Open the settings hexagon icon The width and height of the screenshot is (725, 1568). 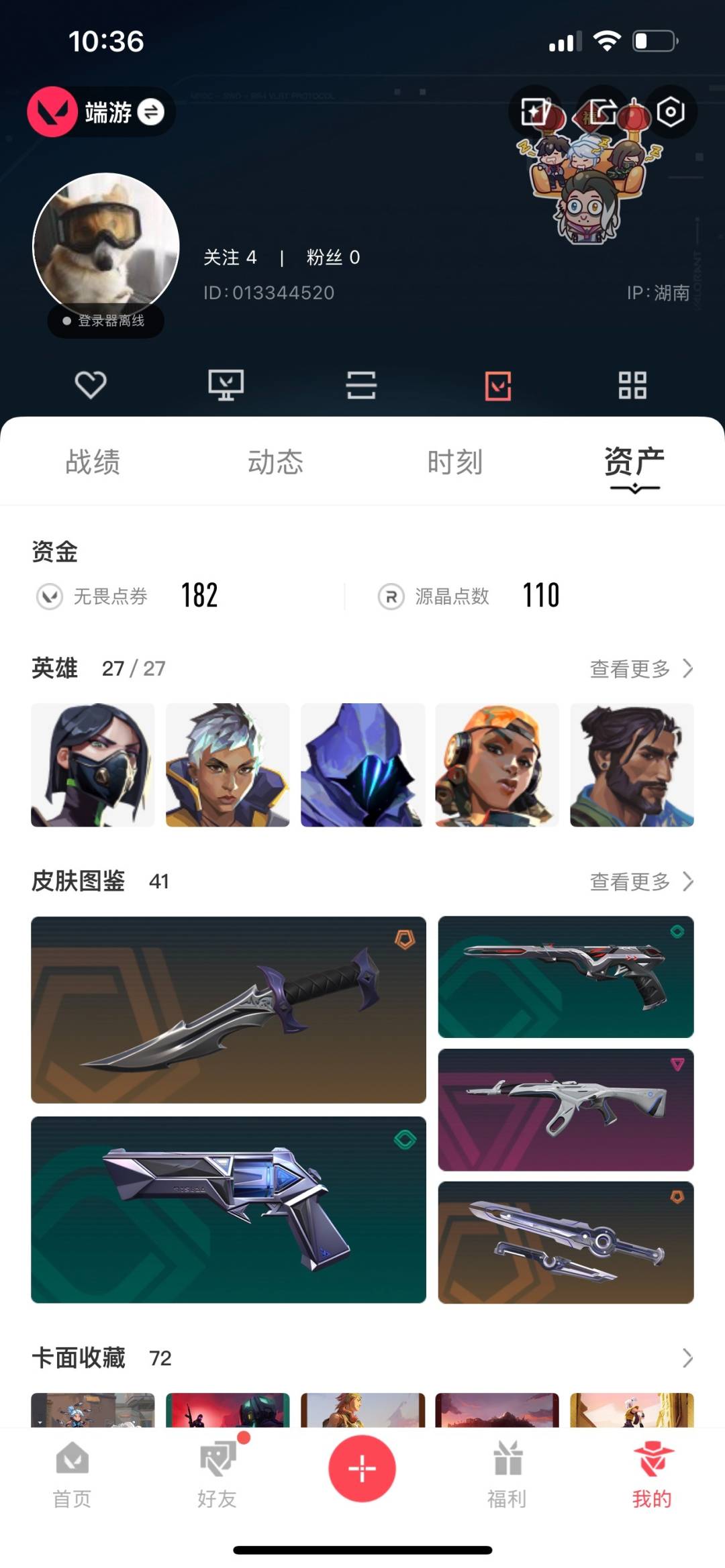pyautogui.click(x=670, y=112)
